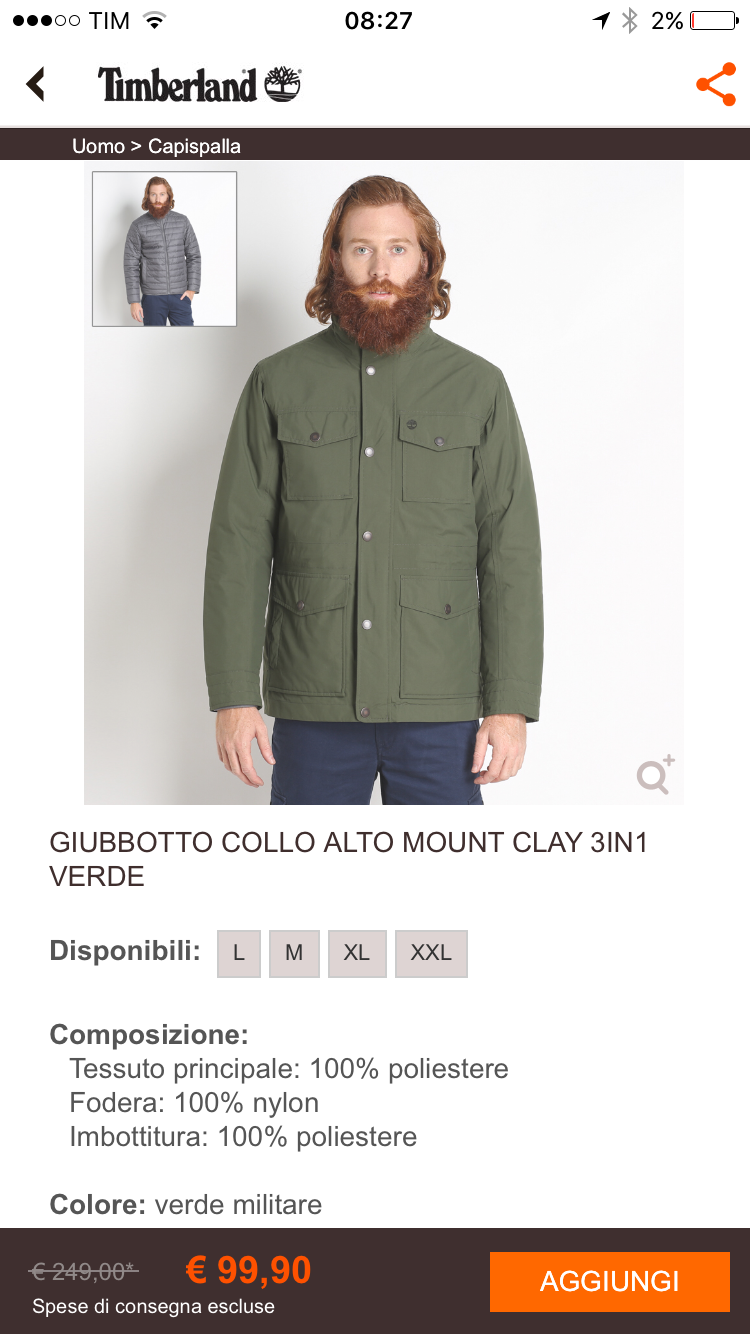
Task: Select size XXL
Action: click(431, 953)
